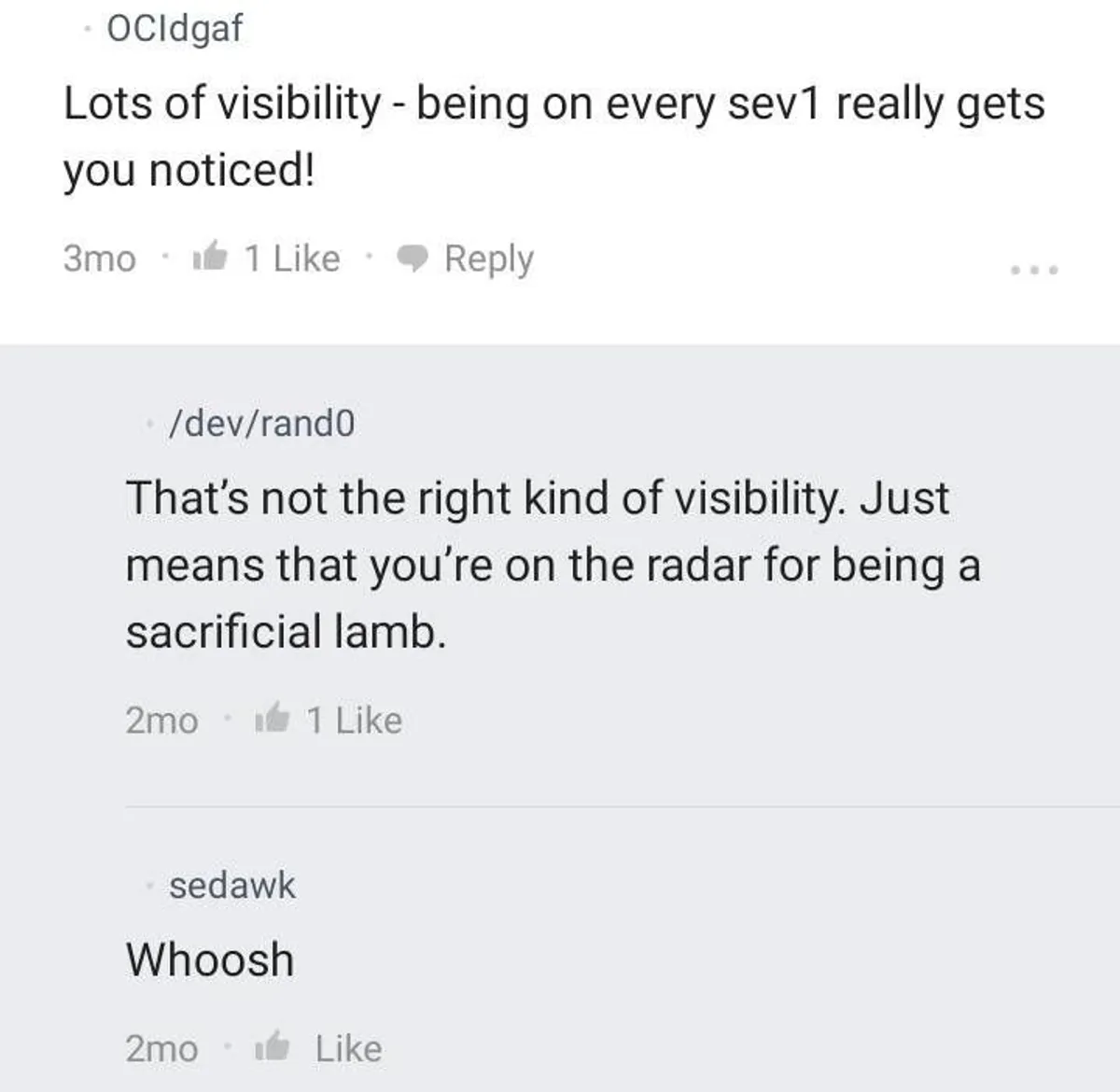Open overflow menu on OCIdgaf's comment
Viewport: 1120px width, 1092px height.
[1034, 270]
